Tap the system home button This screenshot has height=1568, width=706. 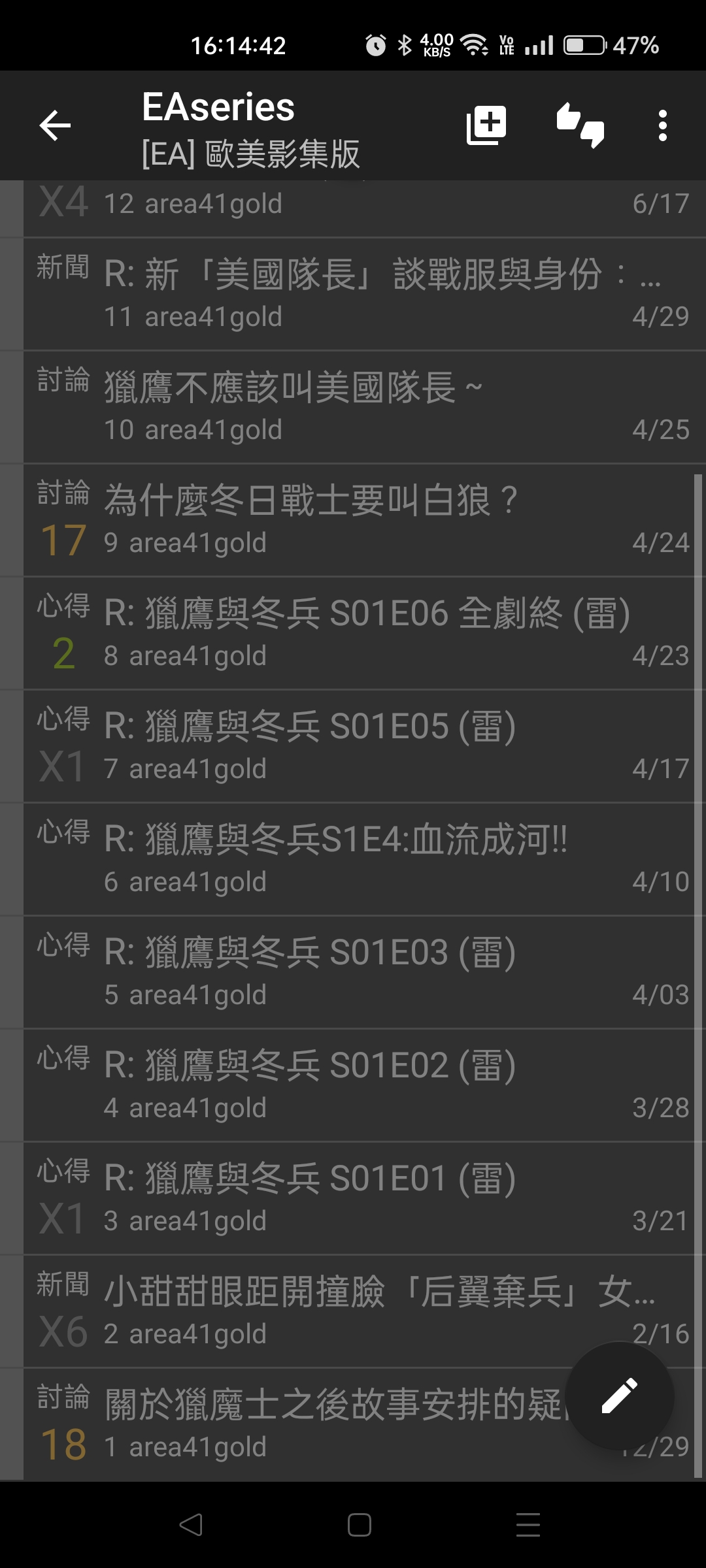point(360,1525)
